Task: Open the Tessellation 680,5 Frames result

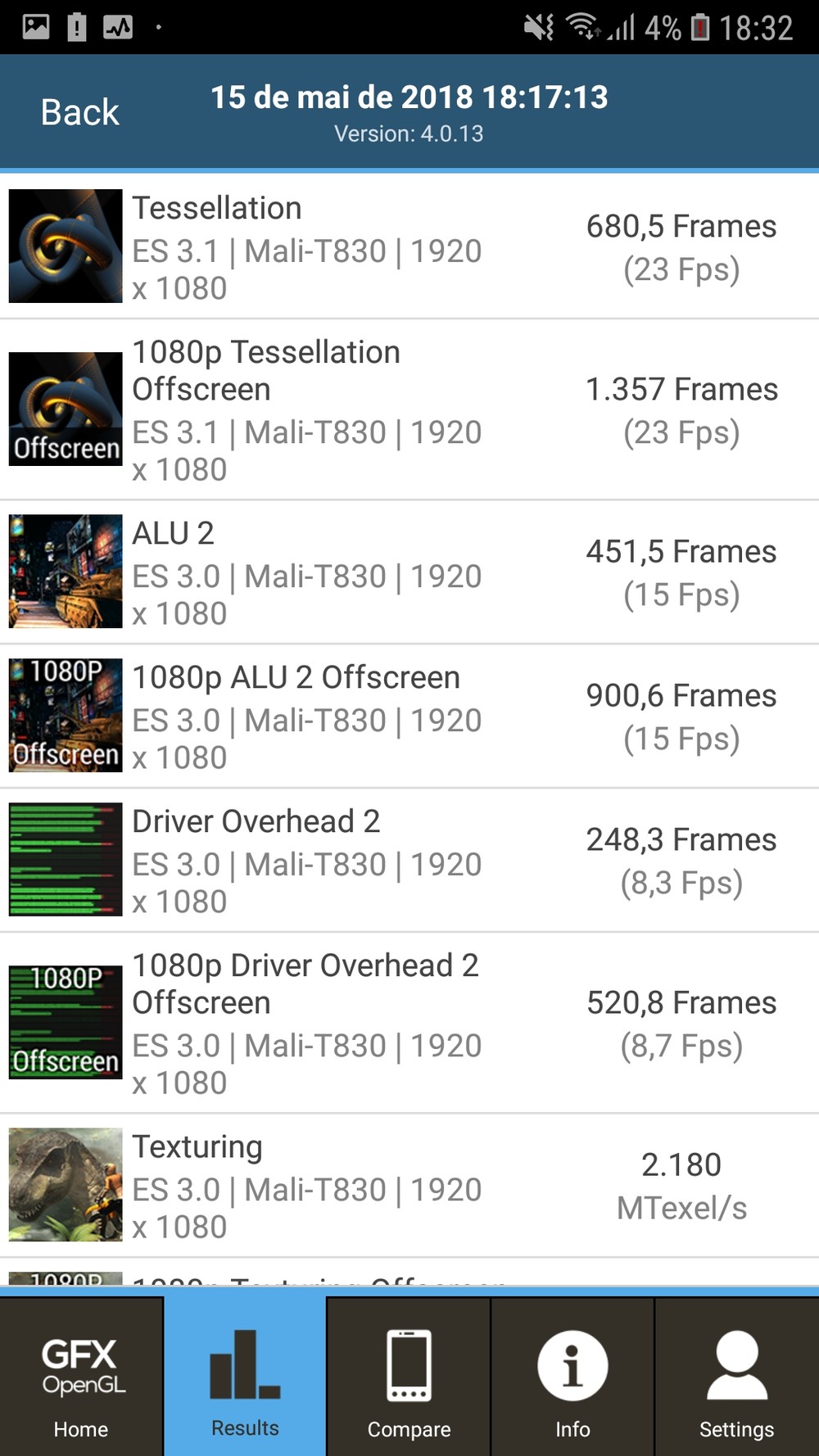Action: [409, 246]
